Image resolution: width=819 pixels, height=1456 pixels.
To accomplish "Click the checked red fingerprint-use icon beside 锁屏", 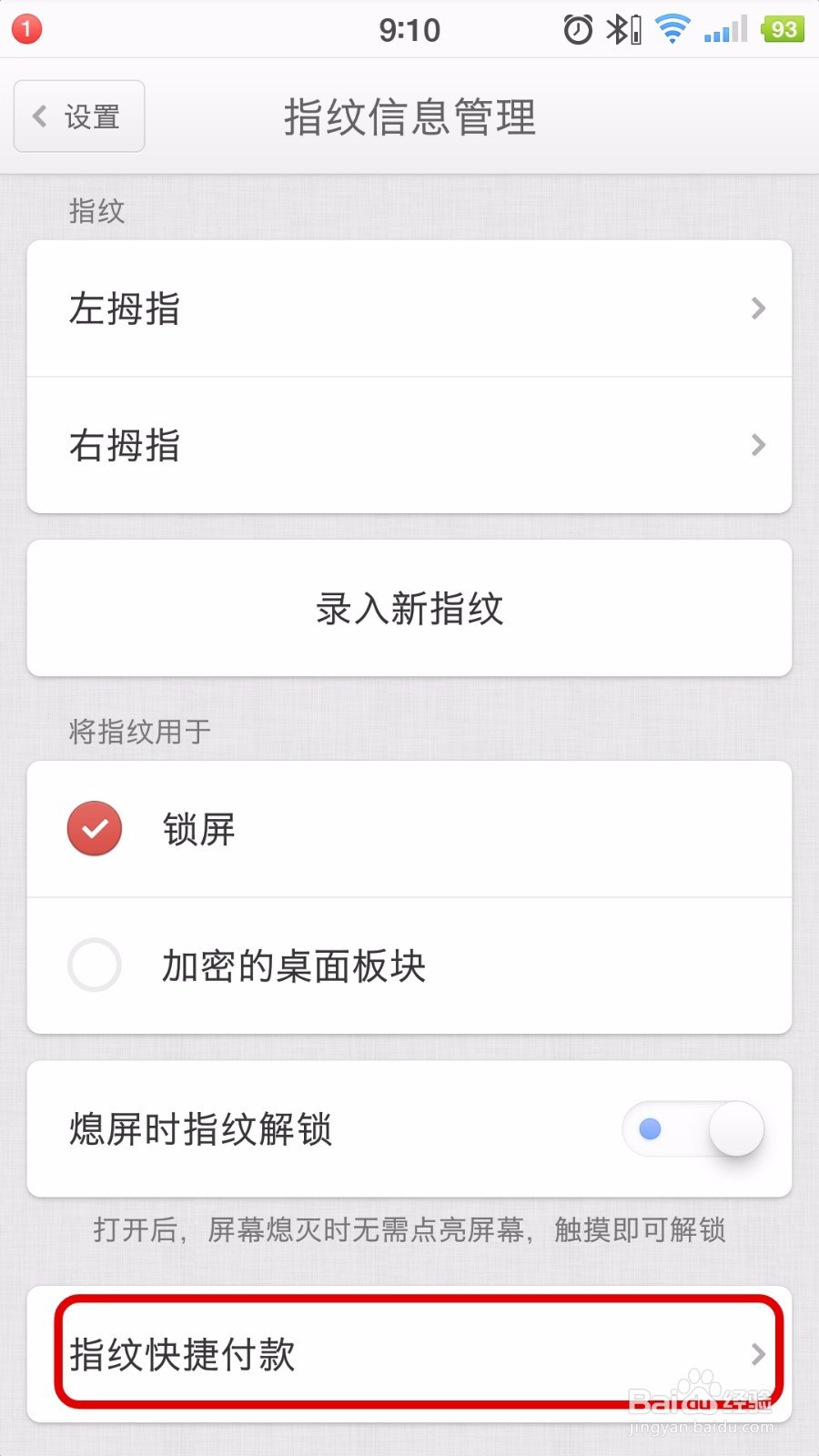I will click(x=94, y=829).
